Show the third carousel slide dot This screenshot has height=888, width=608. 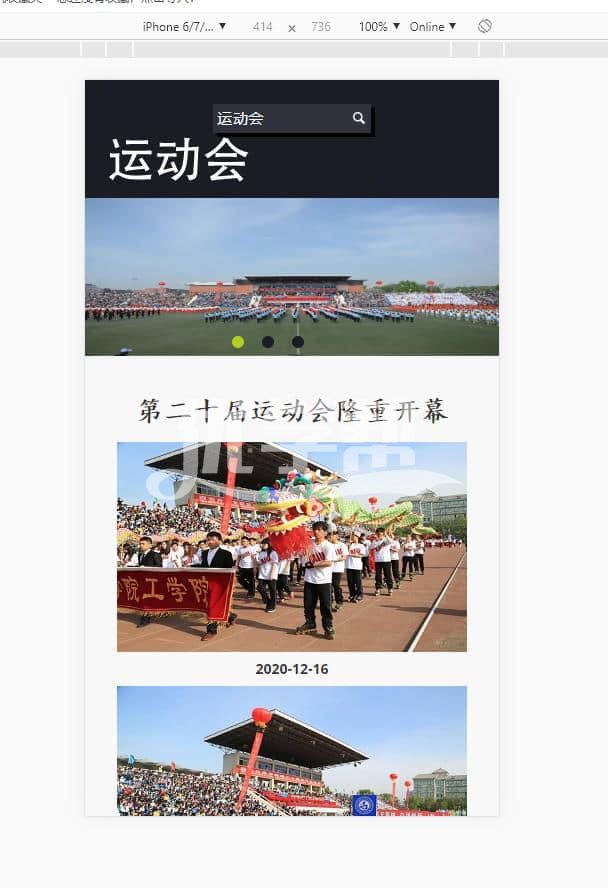[298, 342]
